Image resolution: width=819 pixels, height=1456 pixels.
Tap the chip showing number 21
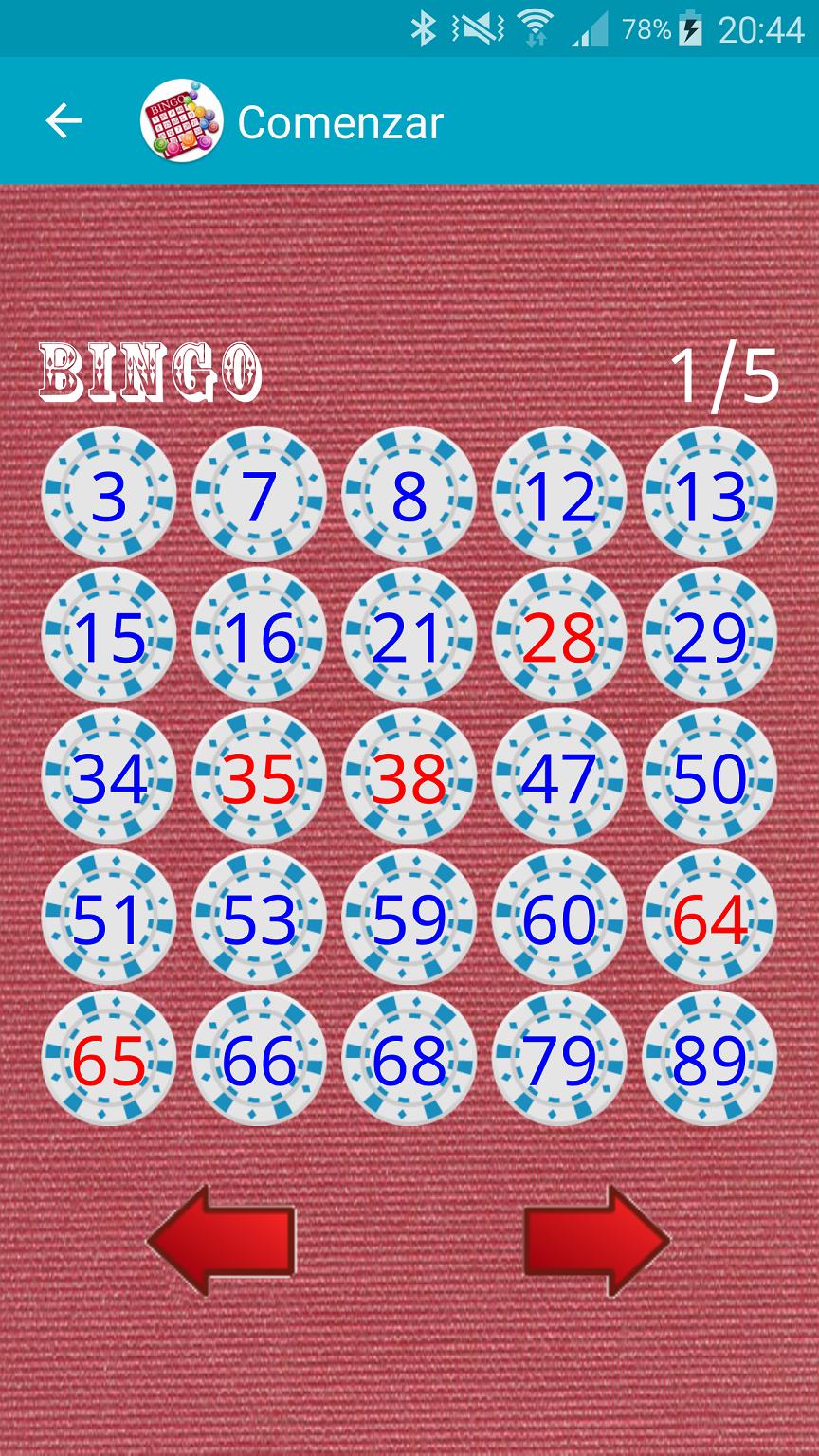pyautogui.click(x=409, y=635)
